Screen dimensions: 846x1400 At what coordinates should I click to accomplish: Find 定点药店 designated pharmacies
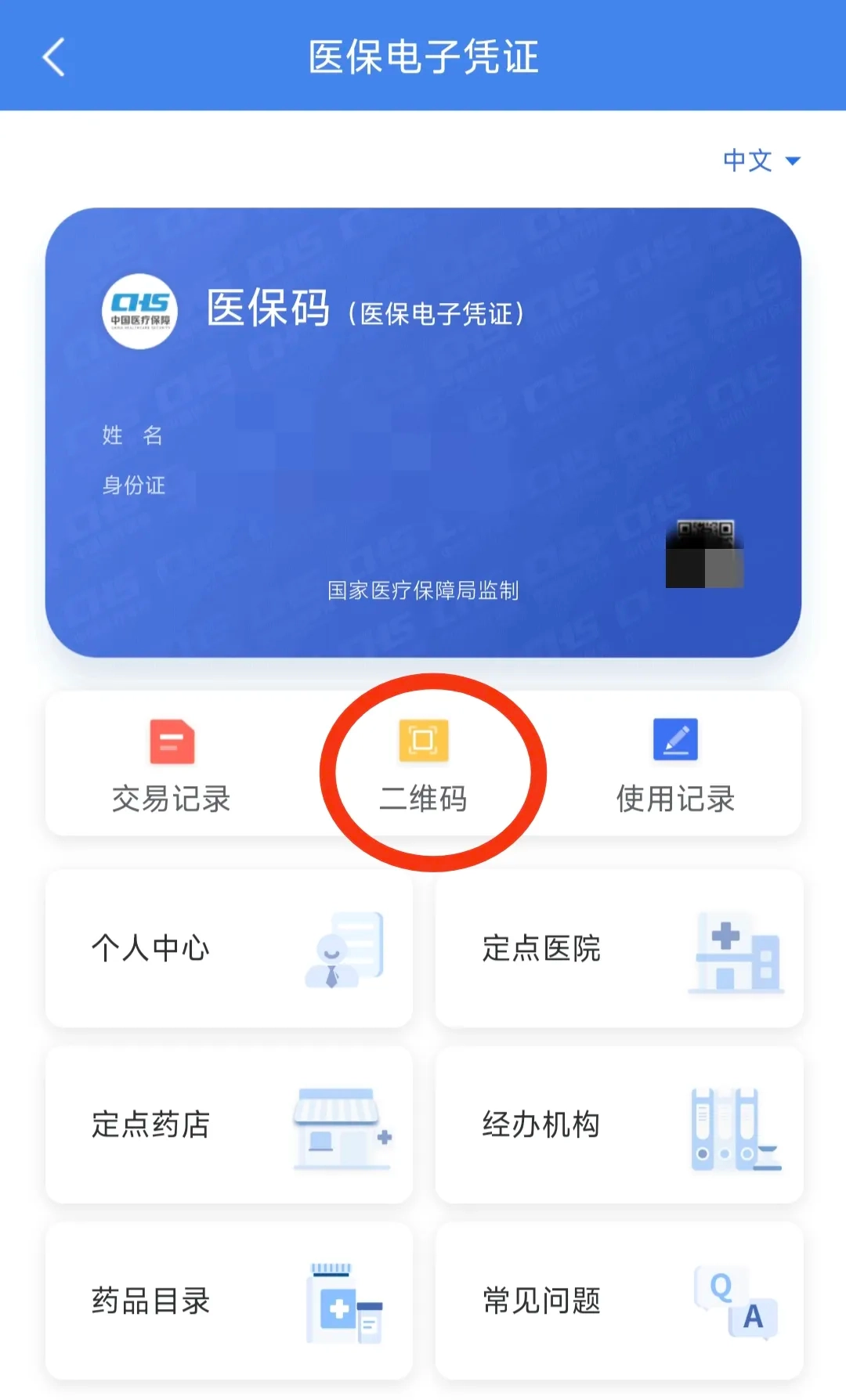pos(229,1124)
